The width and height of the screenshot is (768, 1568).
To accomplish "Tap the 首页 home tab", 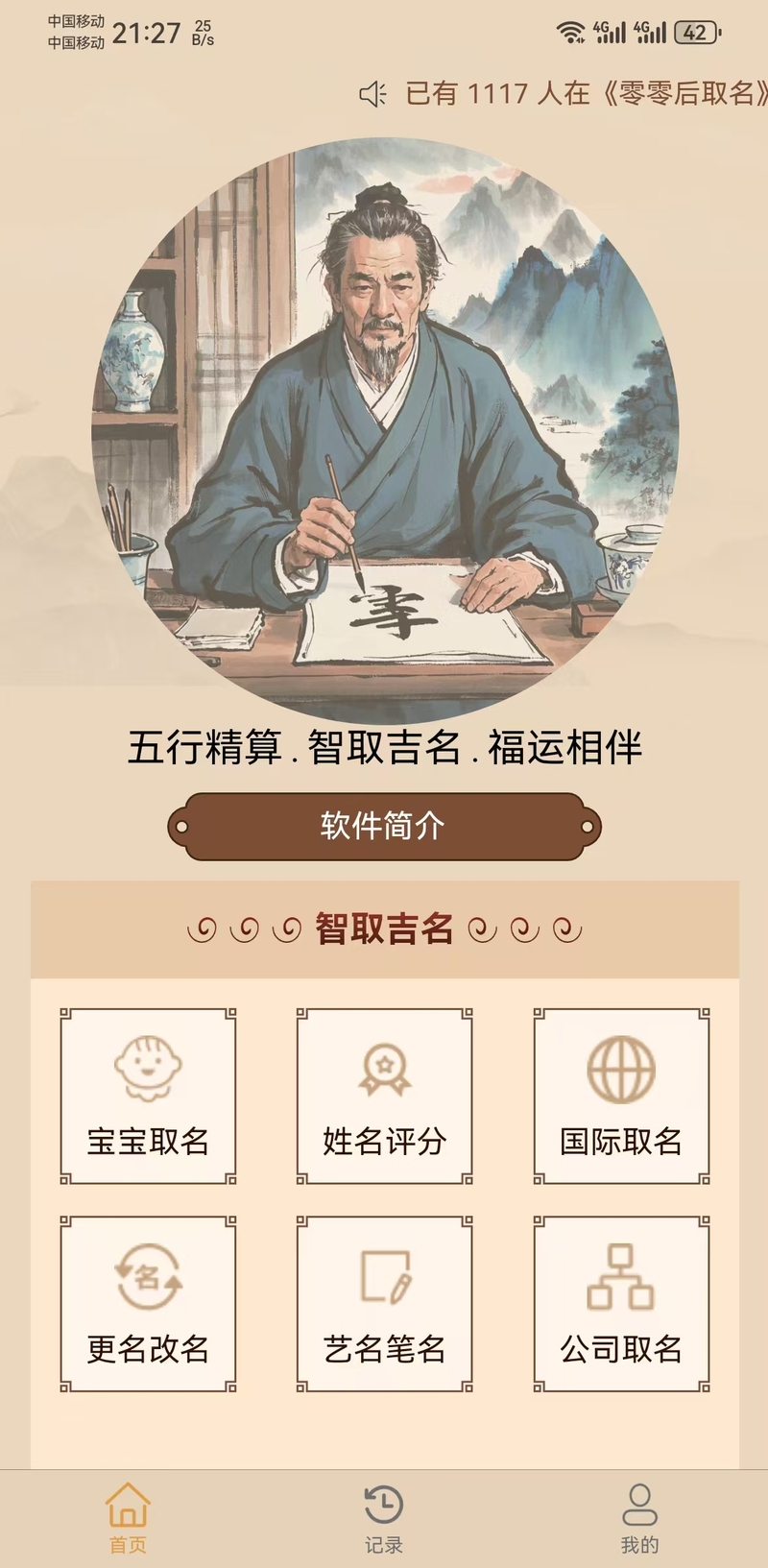I will pos(128,1519).
